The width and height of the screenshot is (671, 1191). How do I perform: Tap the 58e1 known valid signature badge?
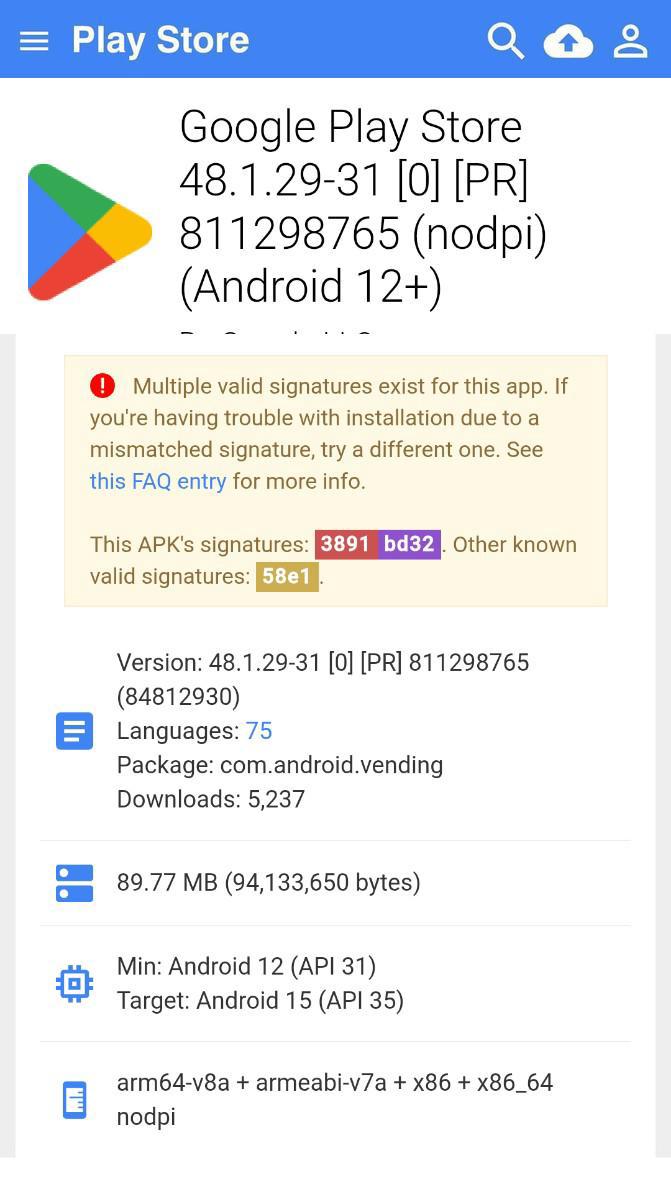click(287, 576)
